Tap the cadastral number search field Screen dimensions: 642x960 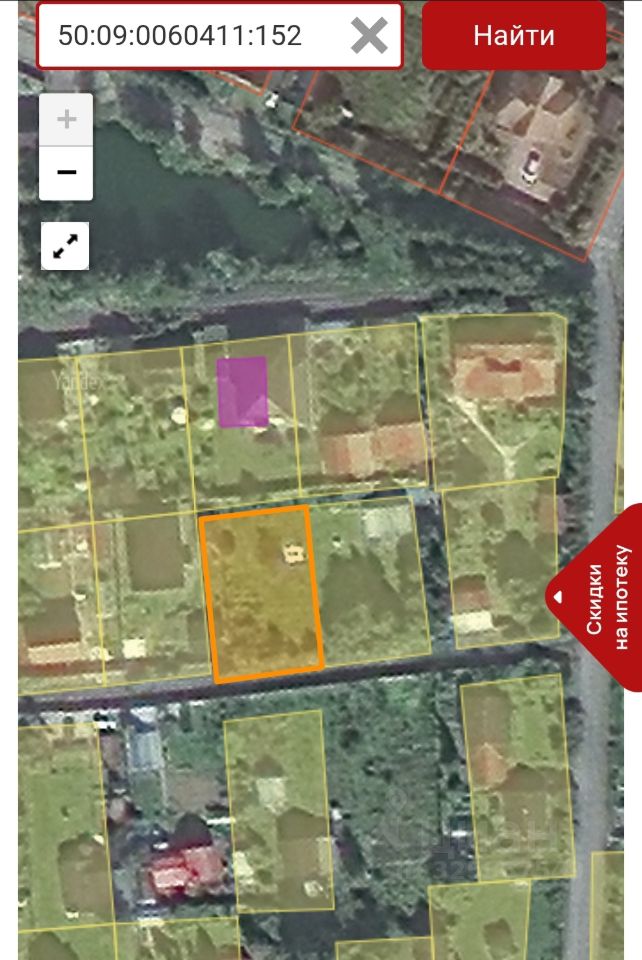click(190, 36)
